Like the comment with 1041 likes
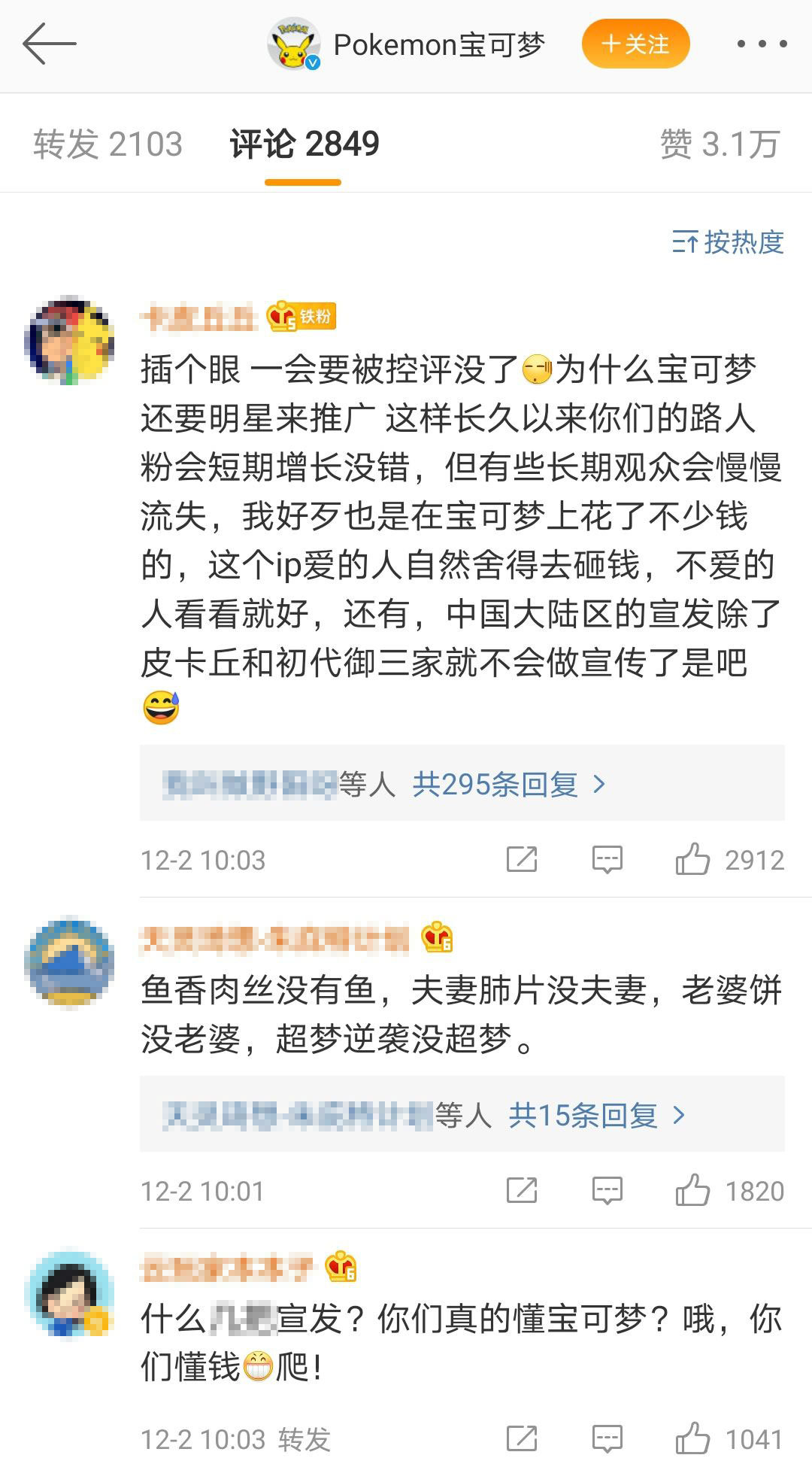 tap(692, 1438)
